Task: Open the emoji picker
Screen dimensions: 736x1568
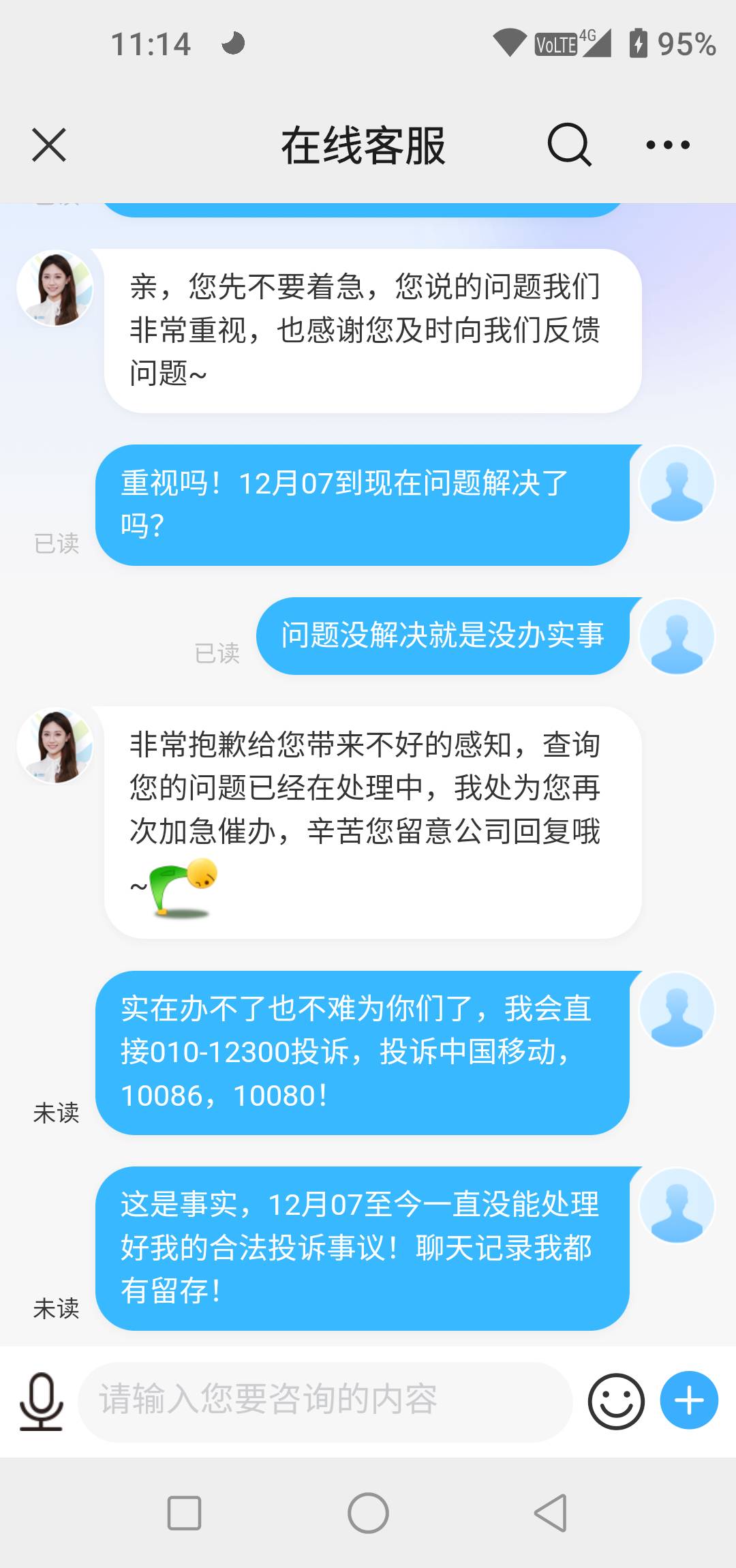Action: click(616, 1401)
